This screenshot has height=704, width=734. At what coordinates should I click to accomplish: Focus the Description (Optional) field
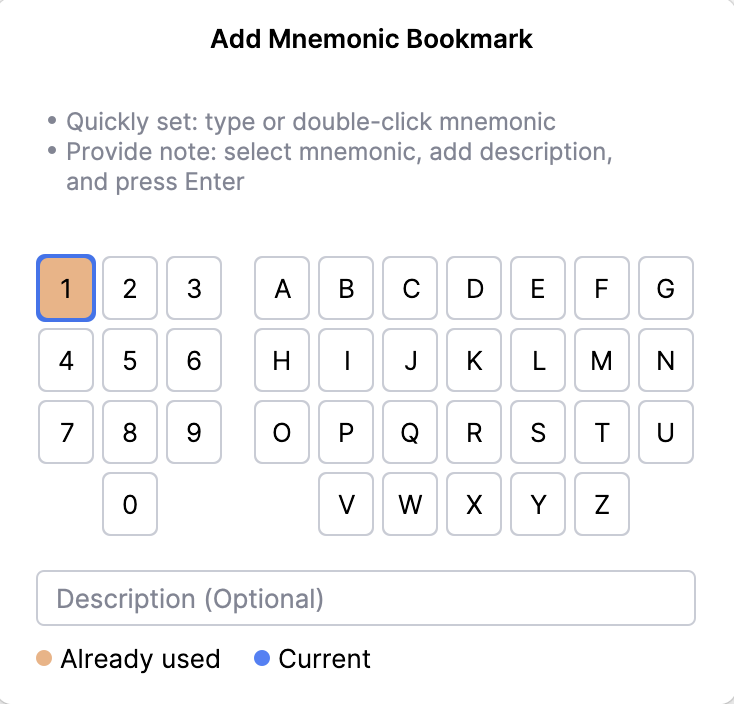coord(366,598)
